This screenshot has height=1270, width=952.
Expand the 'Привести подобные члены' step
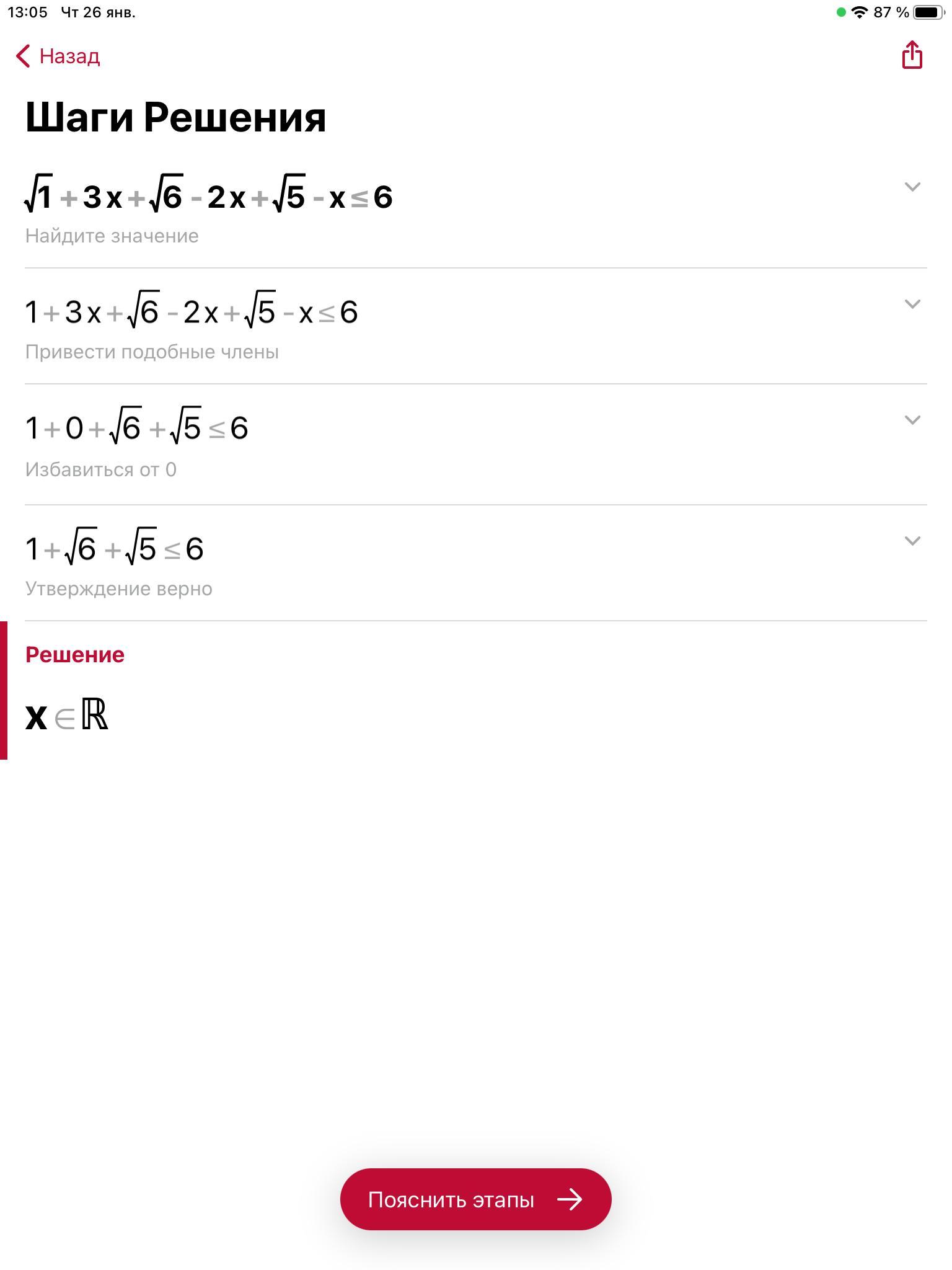[x=912, y=304]
